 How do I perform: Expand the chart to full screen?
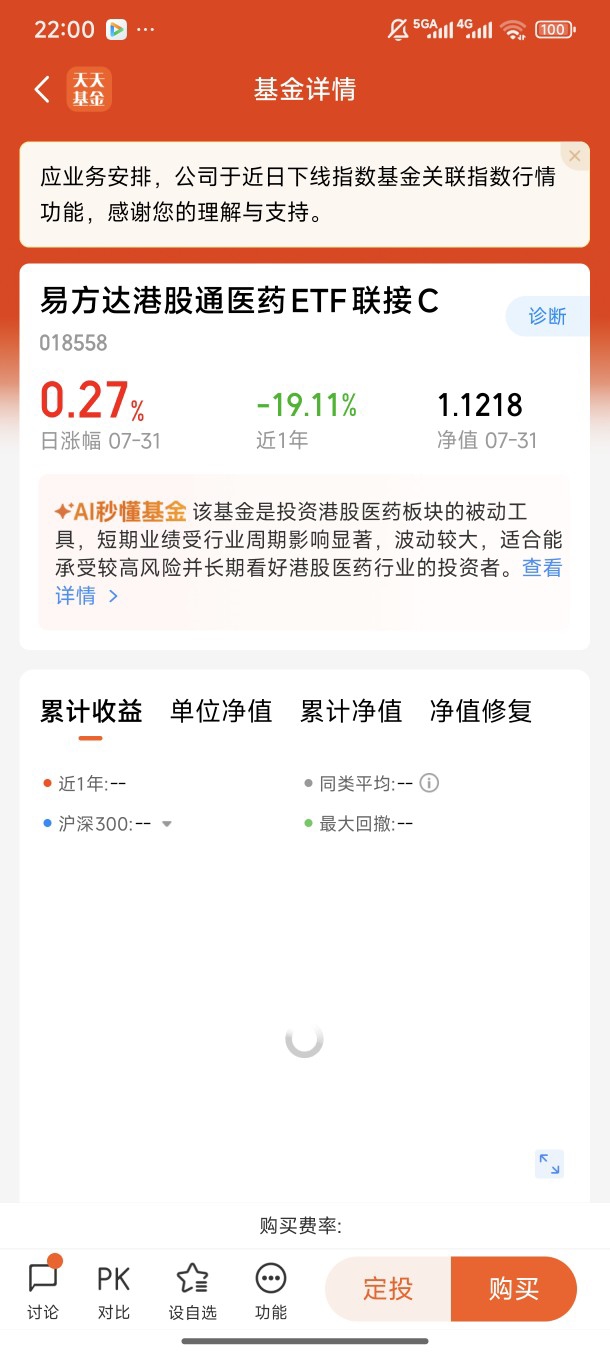(x=549, y=1163)
